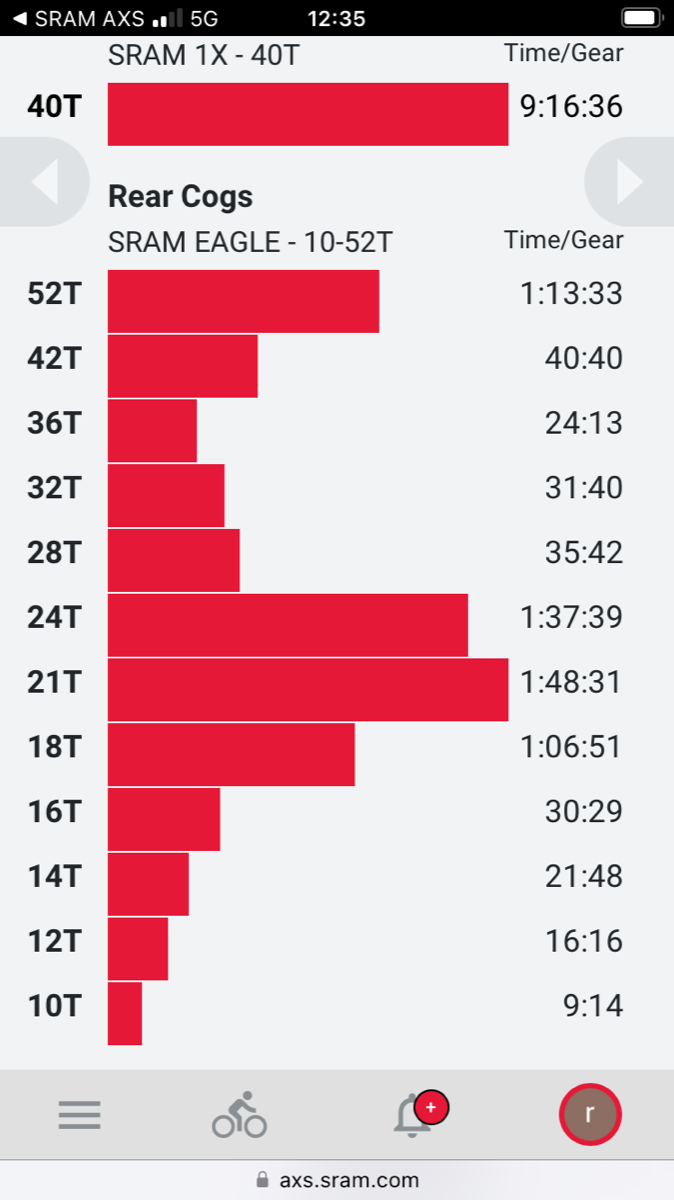Open the hamburger menu
The height and width of the screenshot is (1200, 674).
[80, 1115]
